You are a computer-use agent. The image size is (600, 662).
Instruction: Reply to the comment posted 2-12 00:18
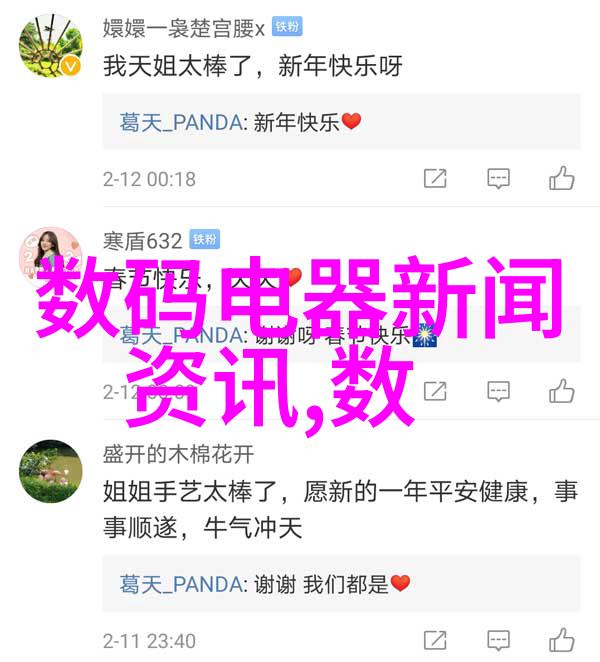(498, 179)
